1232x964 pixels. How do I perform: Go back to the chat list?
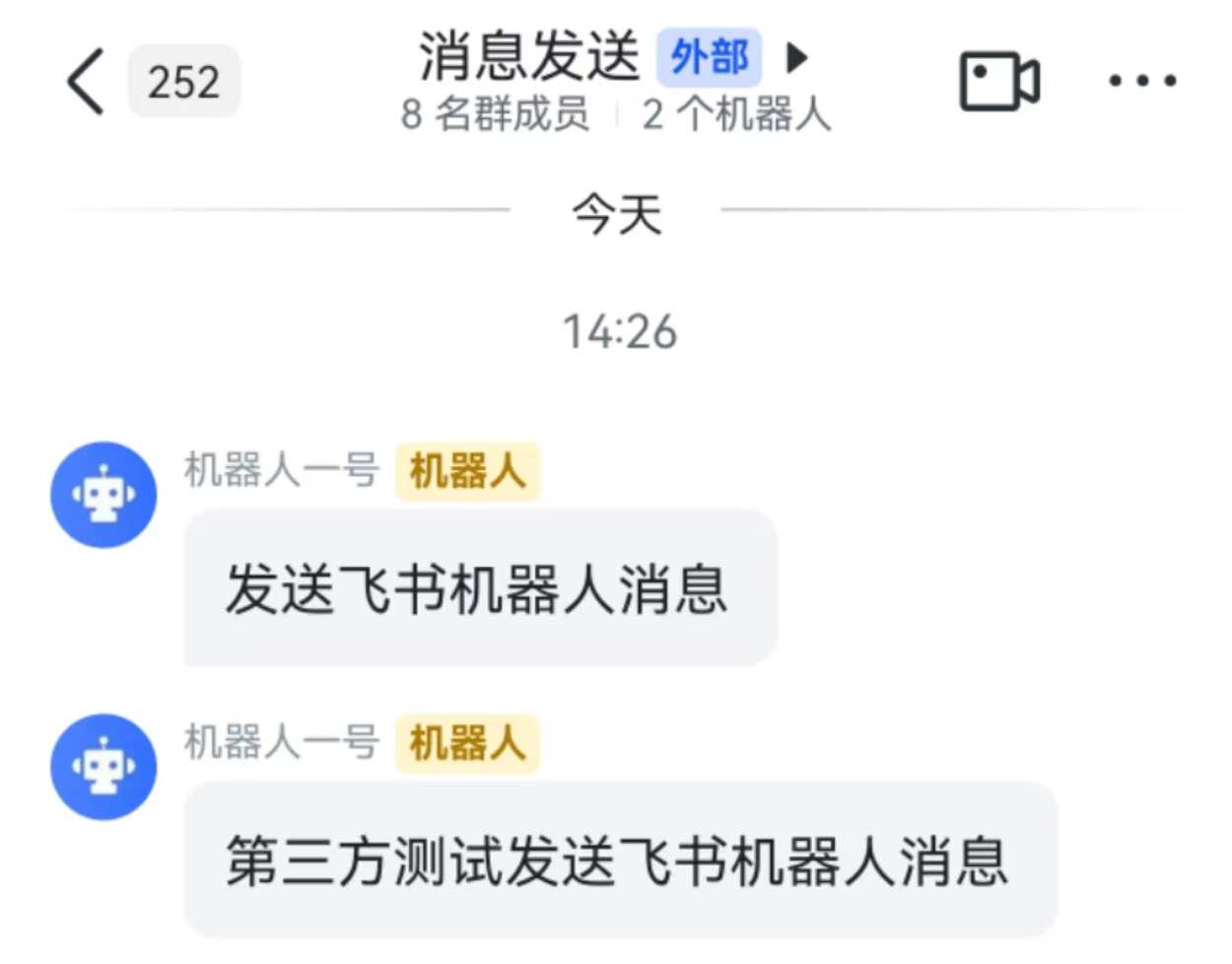[x=87, y=83]
